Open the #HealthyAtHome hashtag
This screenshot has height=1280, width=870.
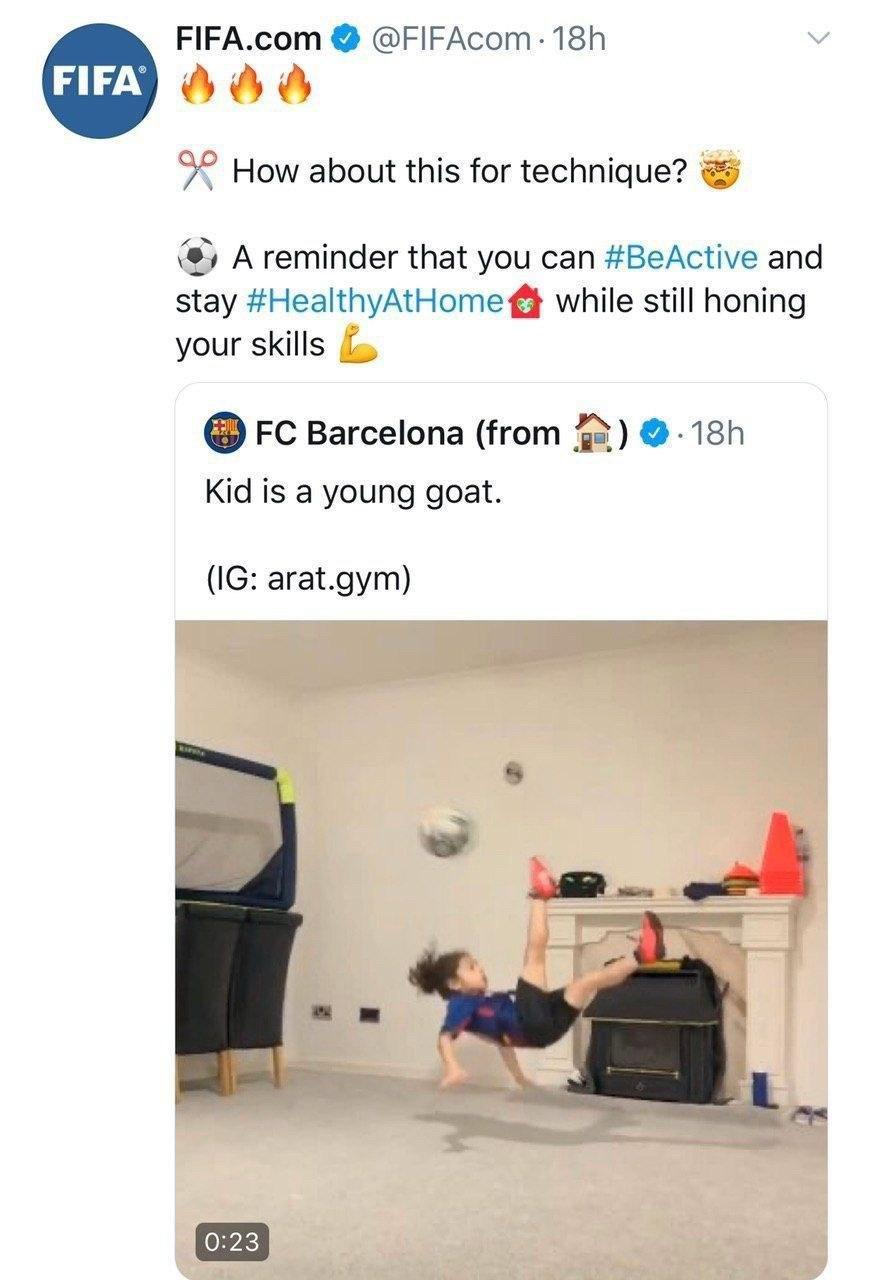click(x=373, y=301)
